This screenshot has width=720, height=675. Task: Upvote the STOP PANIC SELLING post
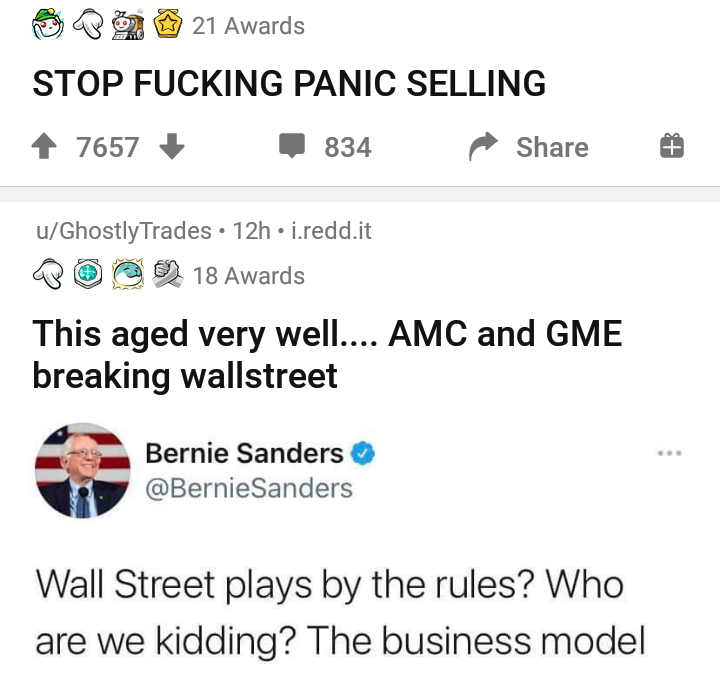44,147
